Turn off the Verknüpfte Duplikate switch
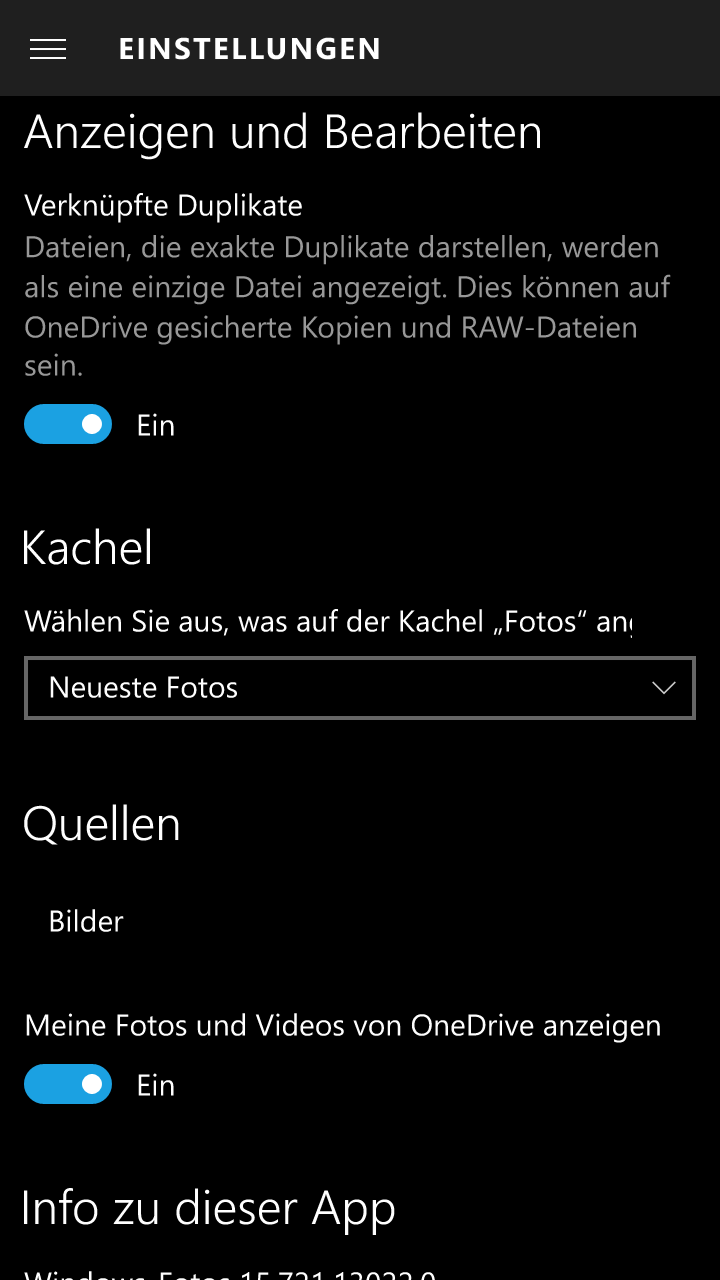 pyautogui.click(x=68, y=424)
